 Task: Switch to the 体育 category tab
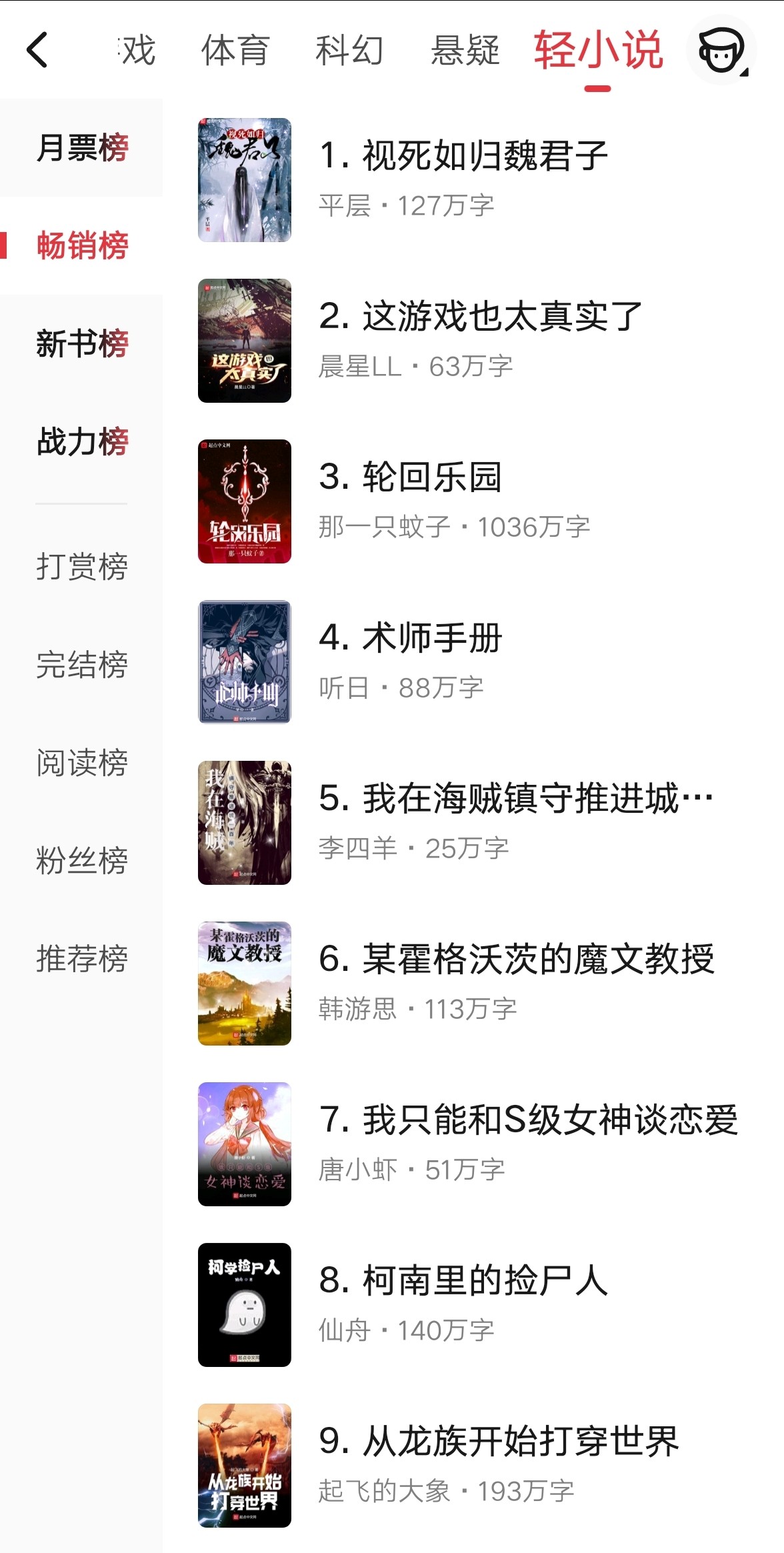235,50
